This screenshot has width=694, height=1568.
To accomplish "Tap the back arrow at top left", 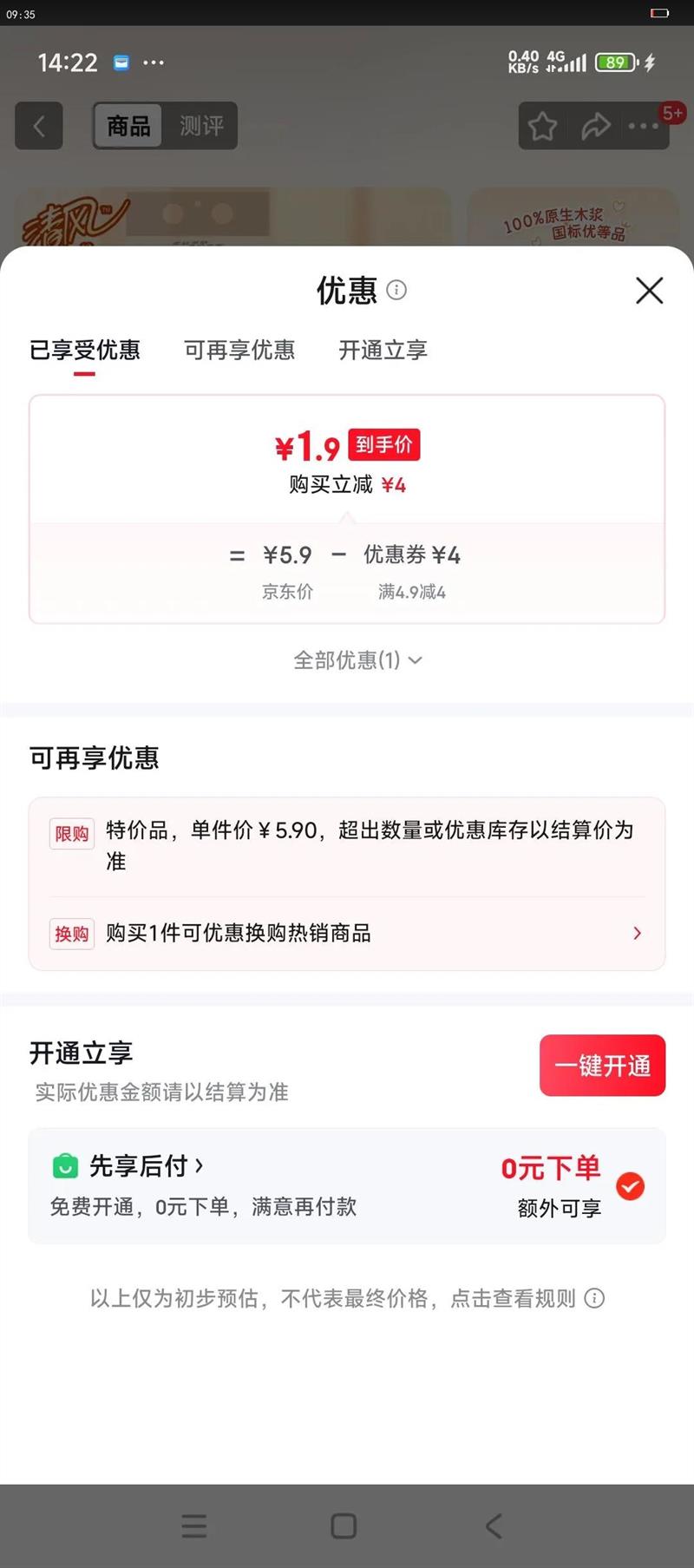I will pos(39,126).
